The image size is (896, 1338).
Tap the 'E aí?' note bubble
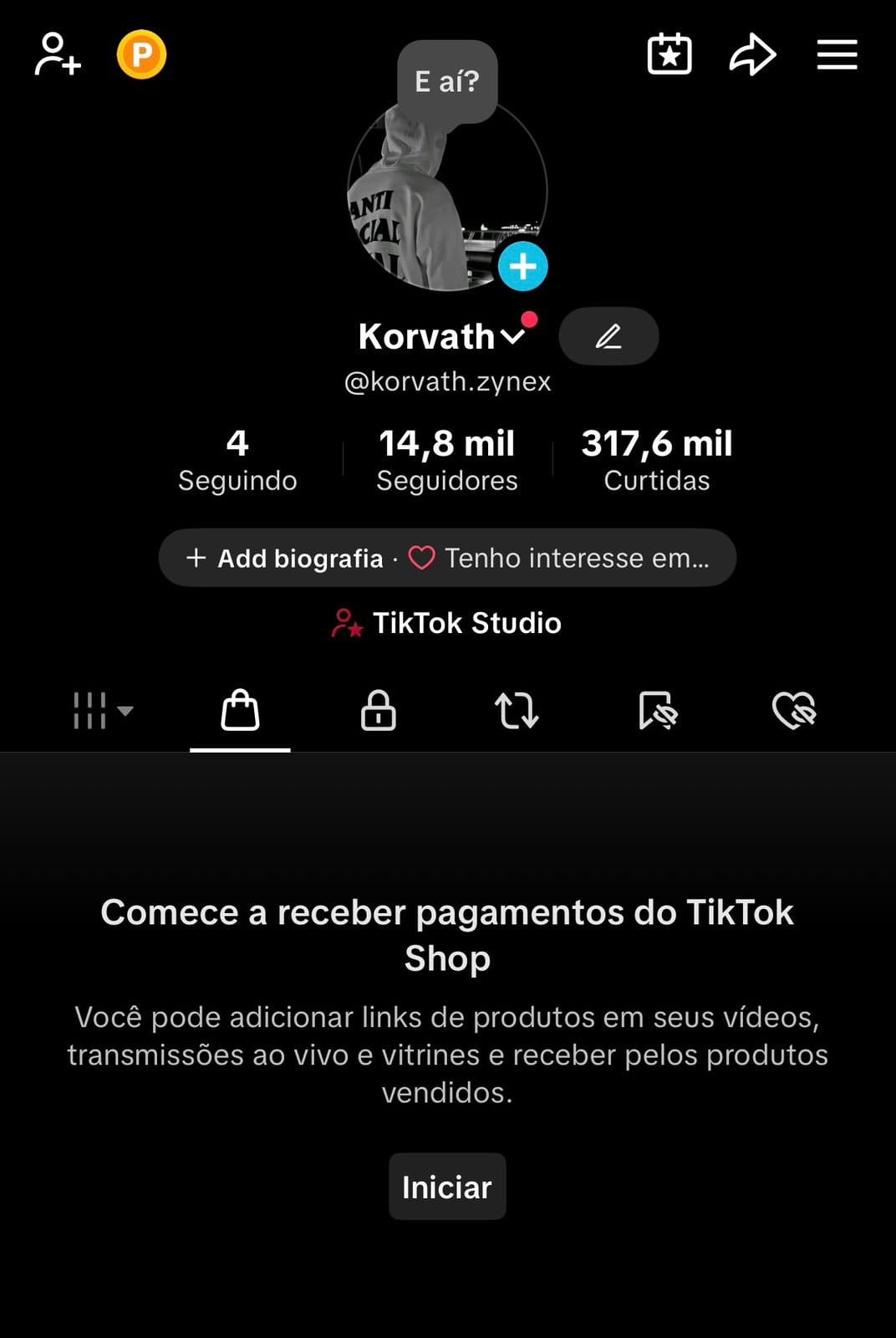pos(447,81)
